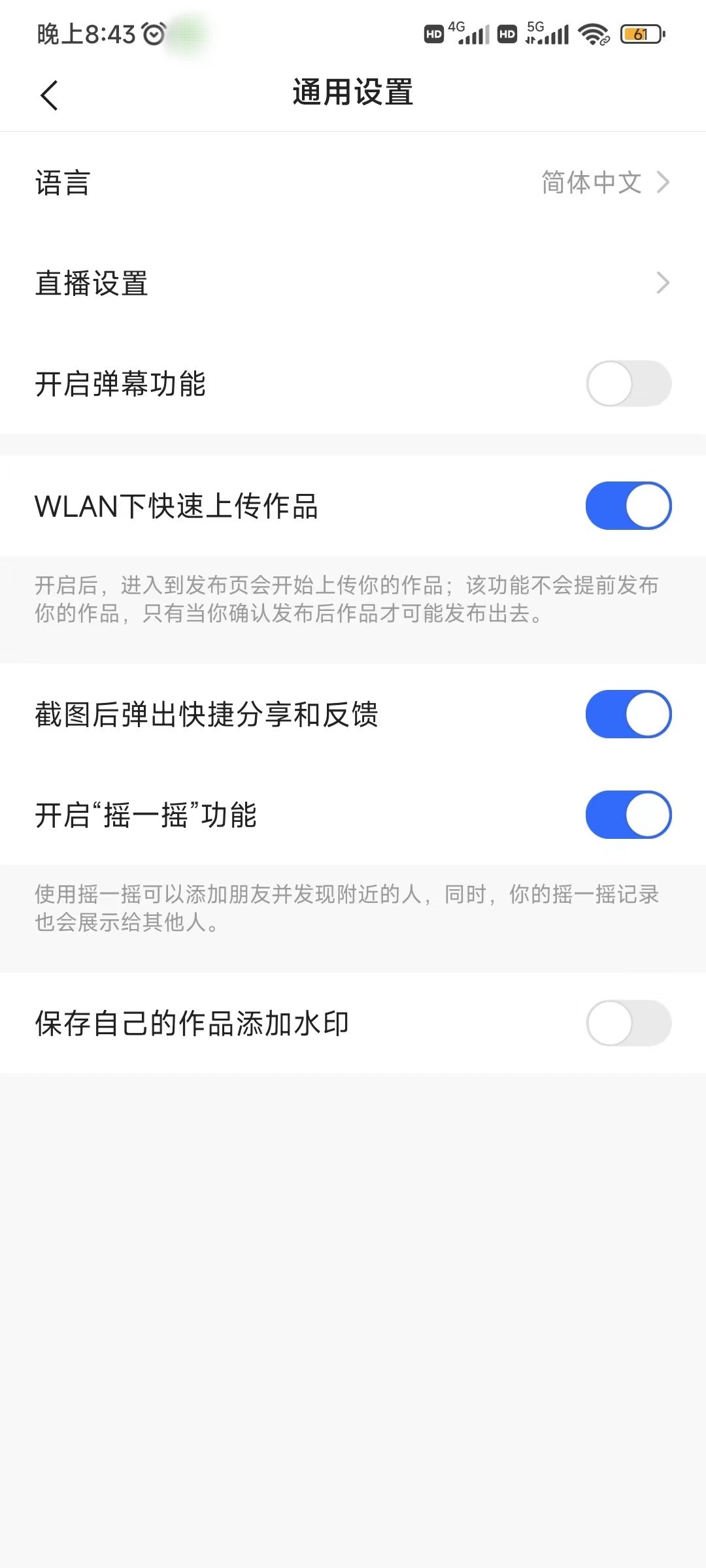
Task: Disable WLAN下快速上传作品
Action: (x=628, y=505)
